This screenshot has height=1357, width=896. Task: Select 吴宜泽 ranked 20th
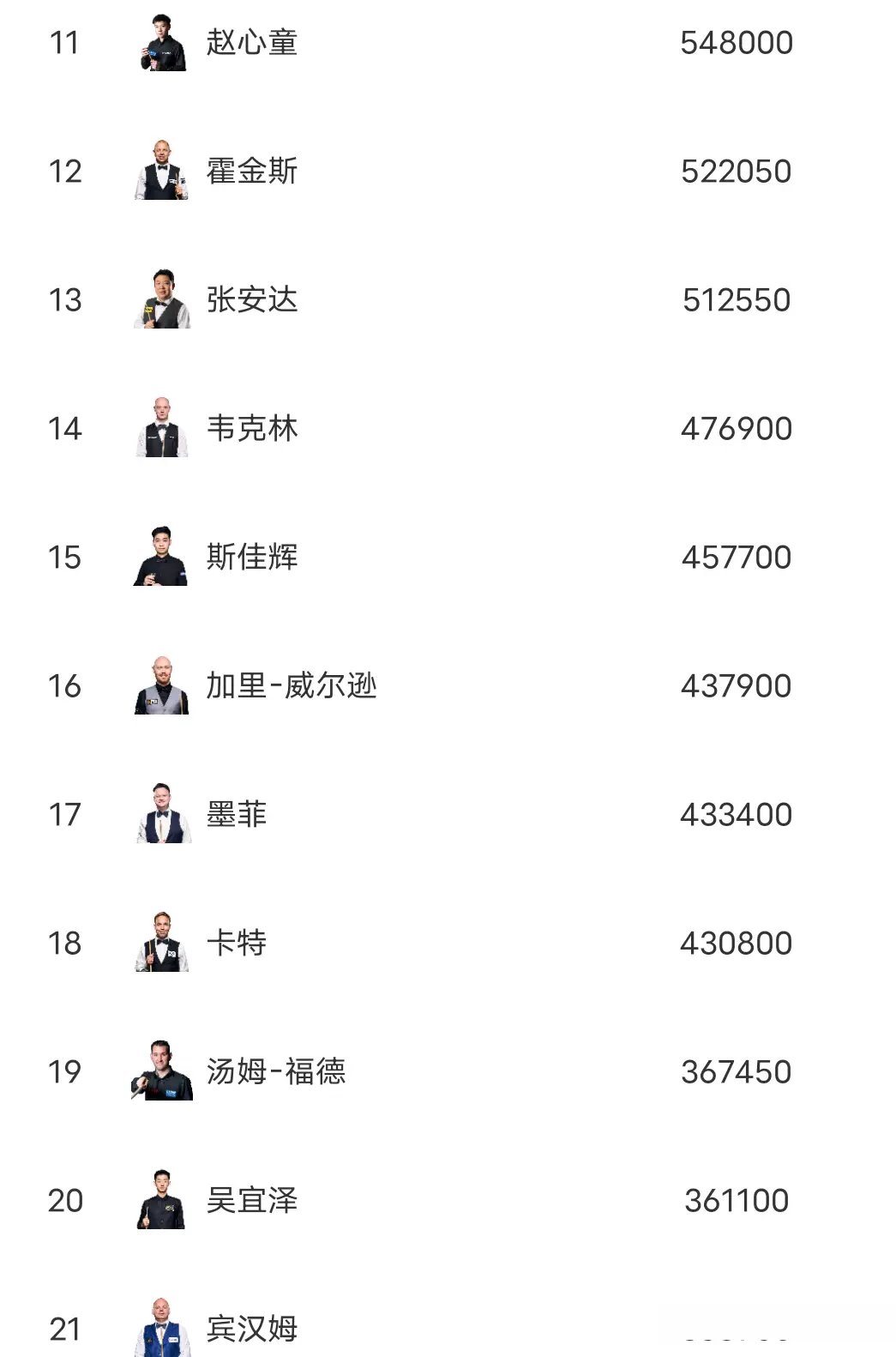click(251, 1201)
